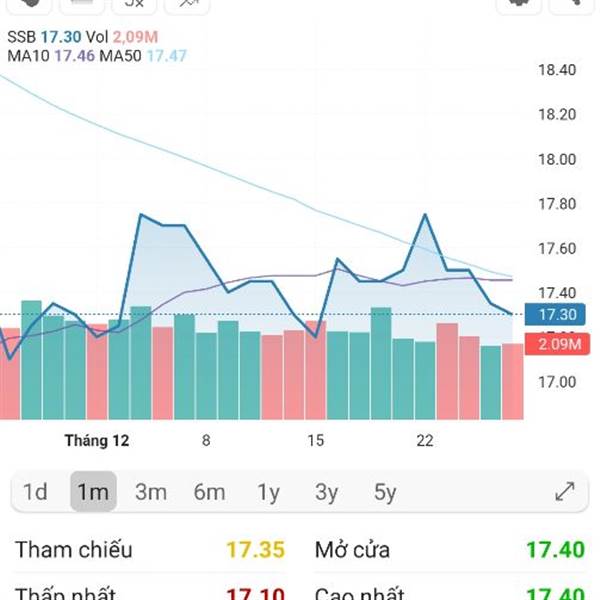The width and height of the screenshot is (600, 600).
Task: Switch chart range to 1d
Action: tap(35, 492)
